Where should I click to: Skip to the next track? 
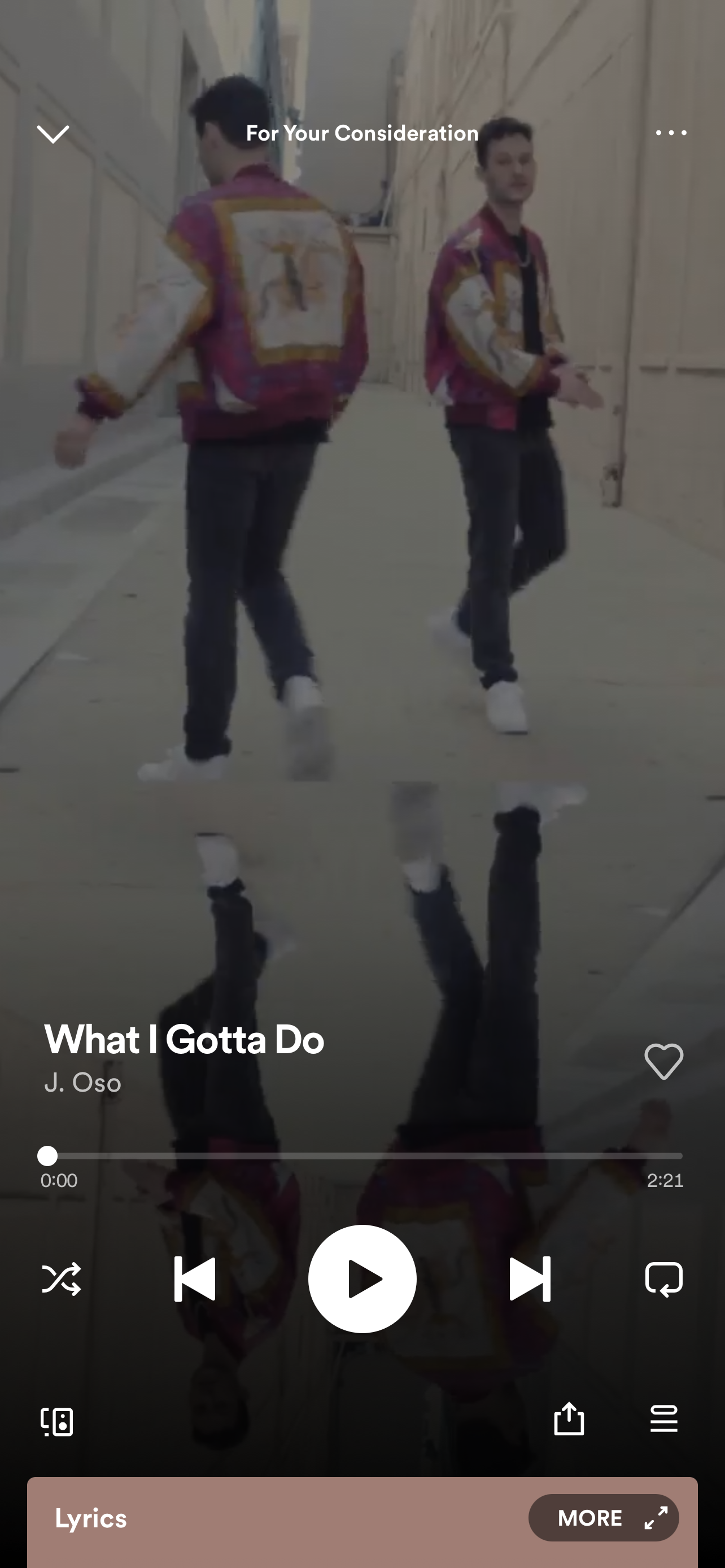[x=530, y=1278]
